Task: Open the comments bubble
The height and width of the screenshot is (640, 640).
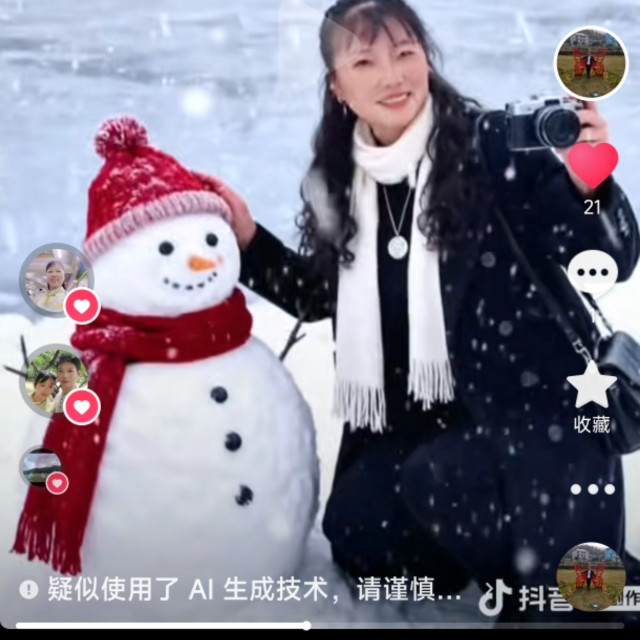Action: (592, 272)
